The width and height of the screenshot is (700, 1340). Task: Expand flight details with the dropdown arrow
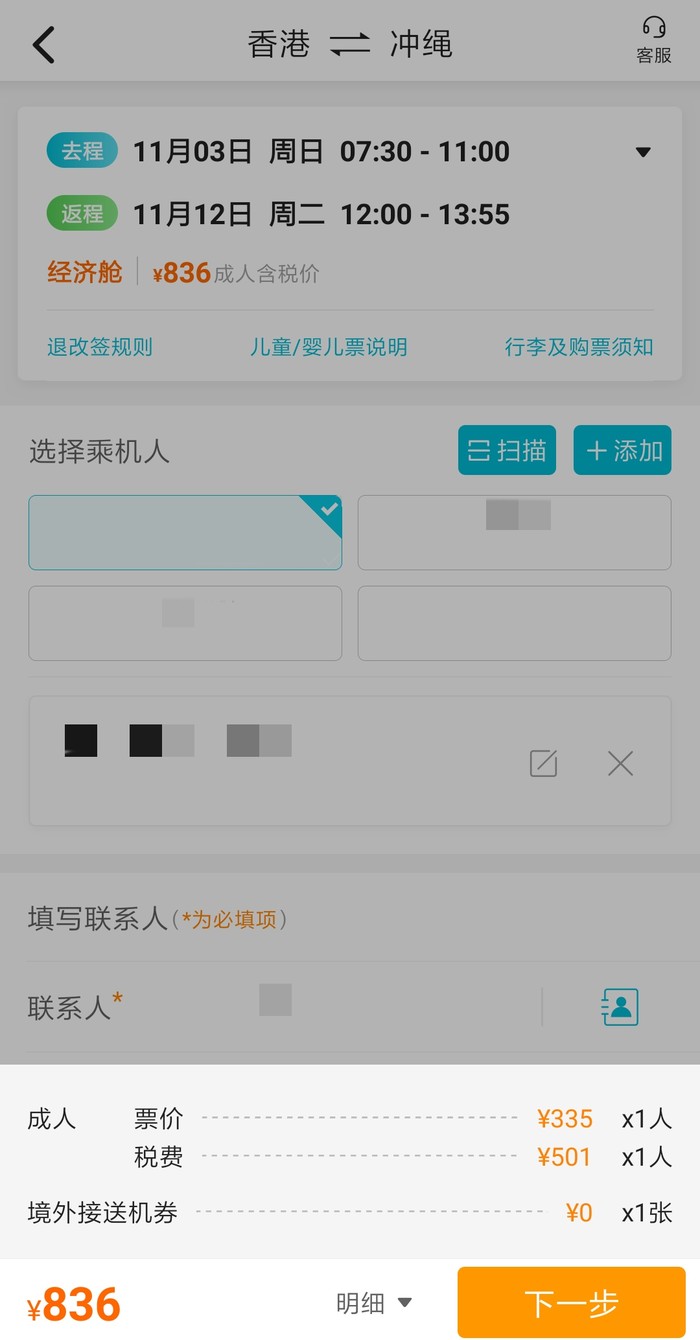click(x=643, y=153)
